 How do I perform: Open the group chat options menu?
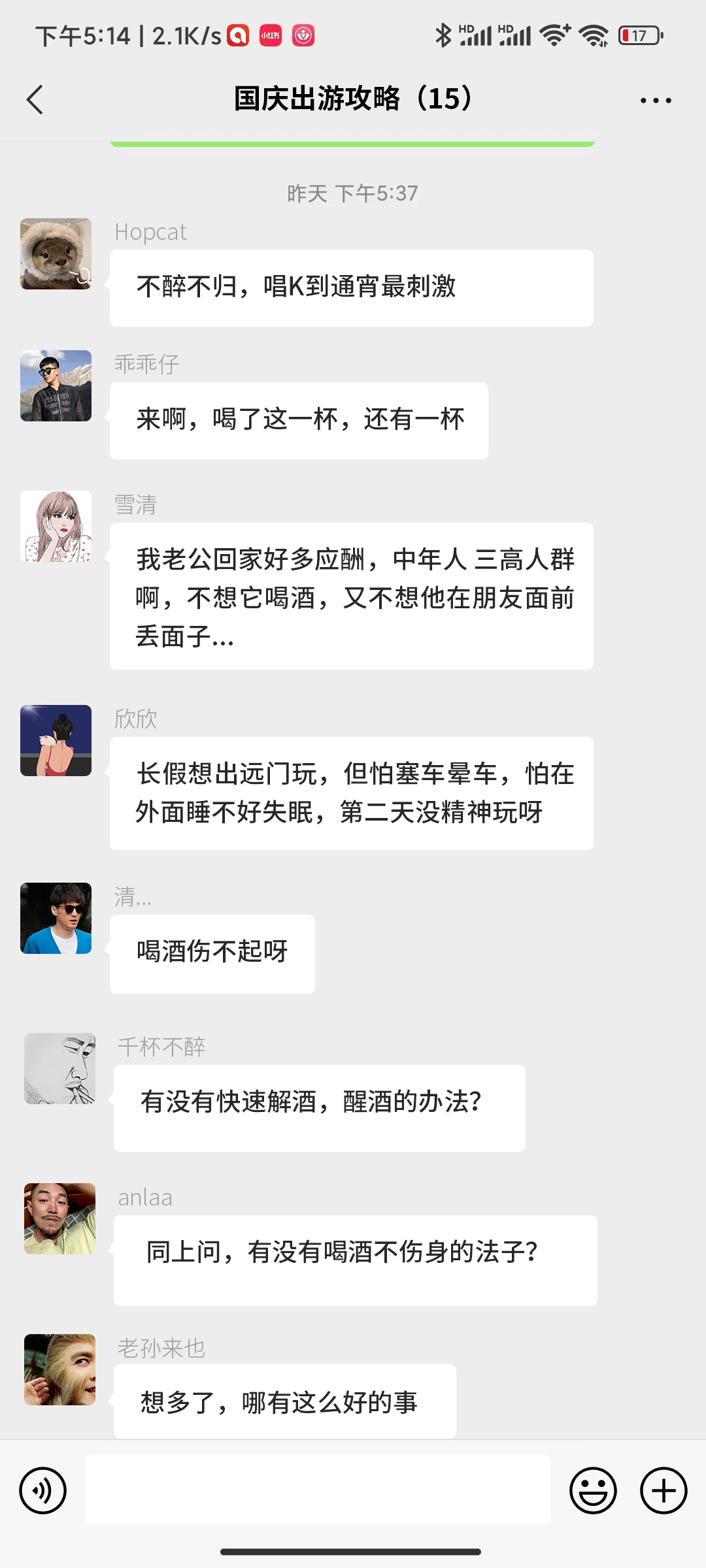click(x=655, y=100)
